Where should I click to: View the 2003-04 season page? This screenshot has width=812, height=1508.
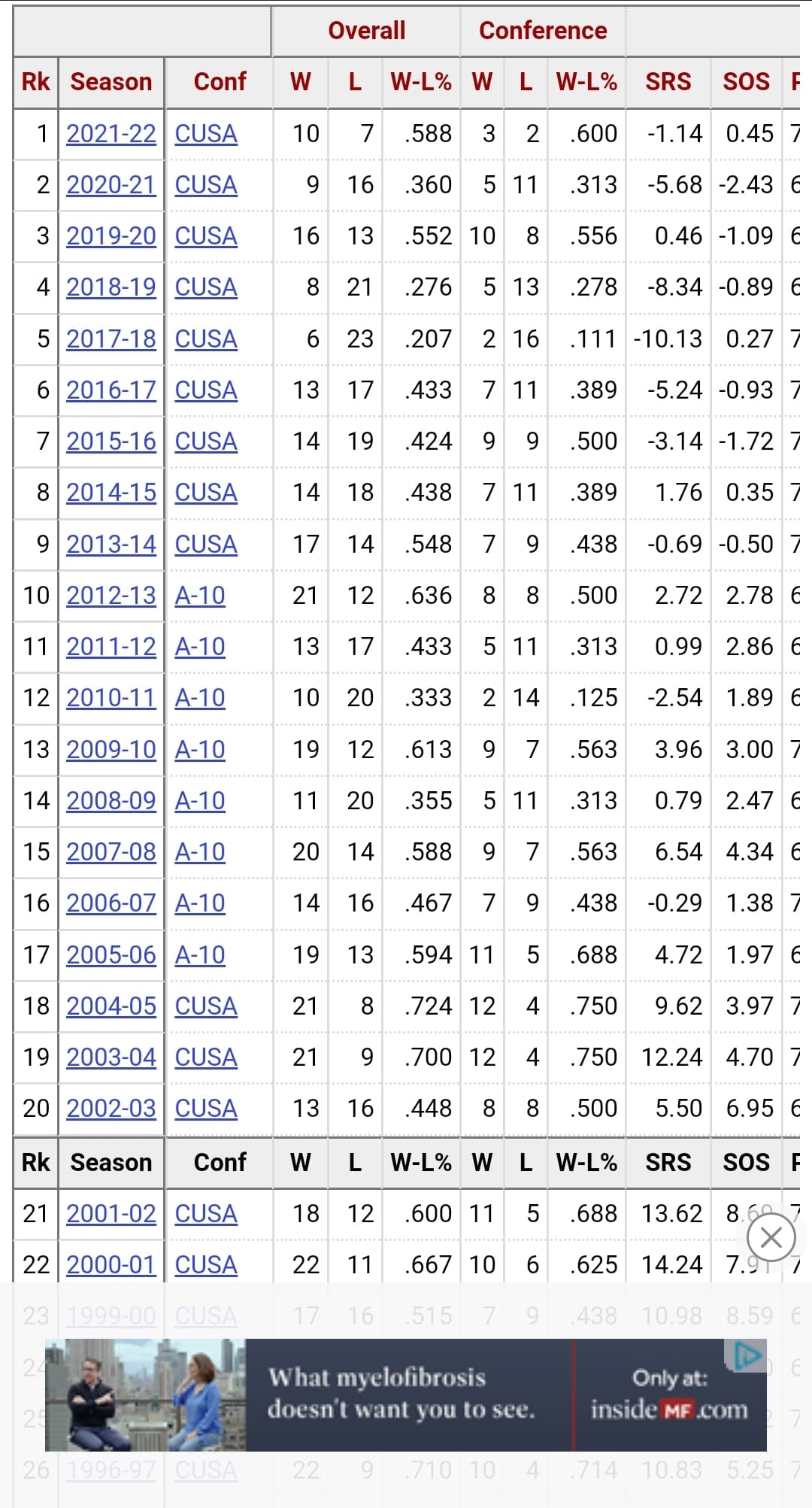coord(111,1057)
